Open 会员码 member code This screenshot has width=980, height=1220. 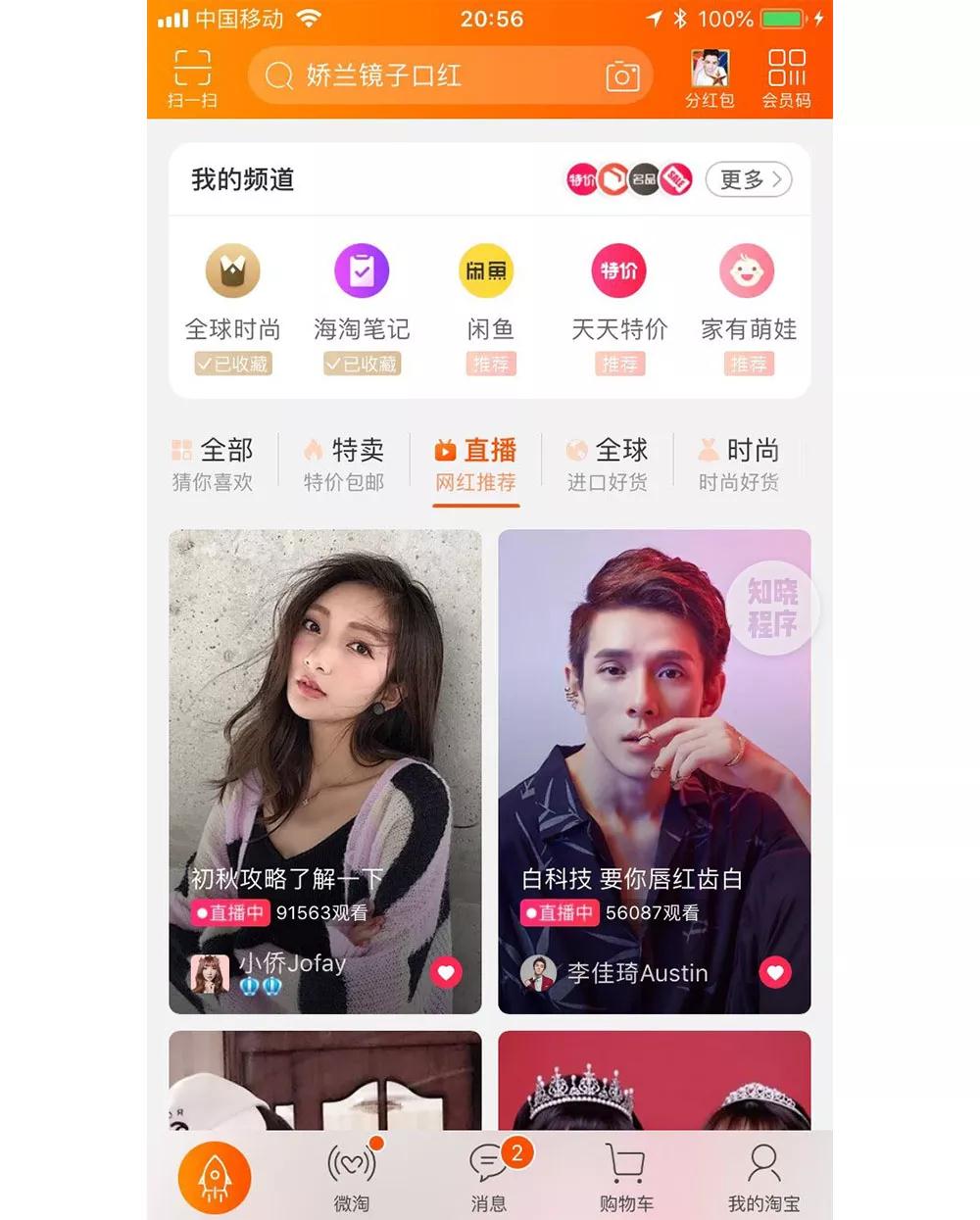click(x=788, y=73)
